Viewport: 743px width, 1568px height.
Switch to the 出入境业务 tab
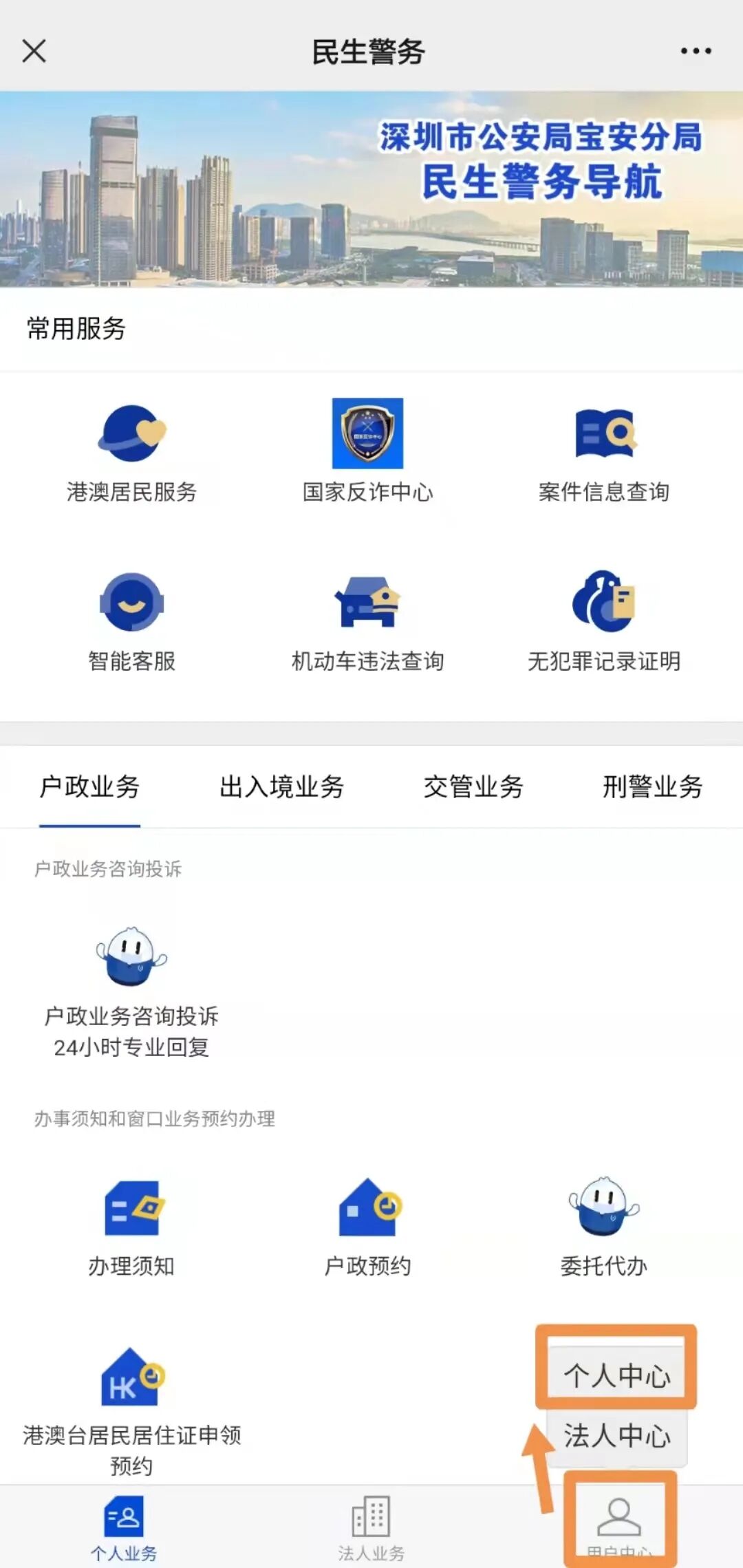pos(282,786)
